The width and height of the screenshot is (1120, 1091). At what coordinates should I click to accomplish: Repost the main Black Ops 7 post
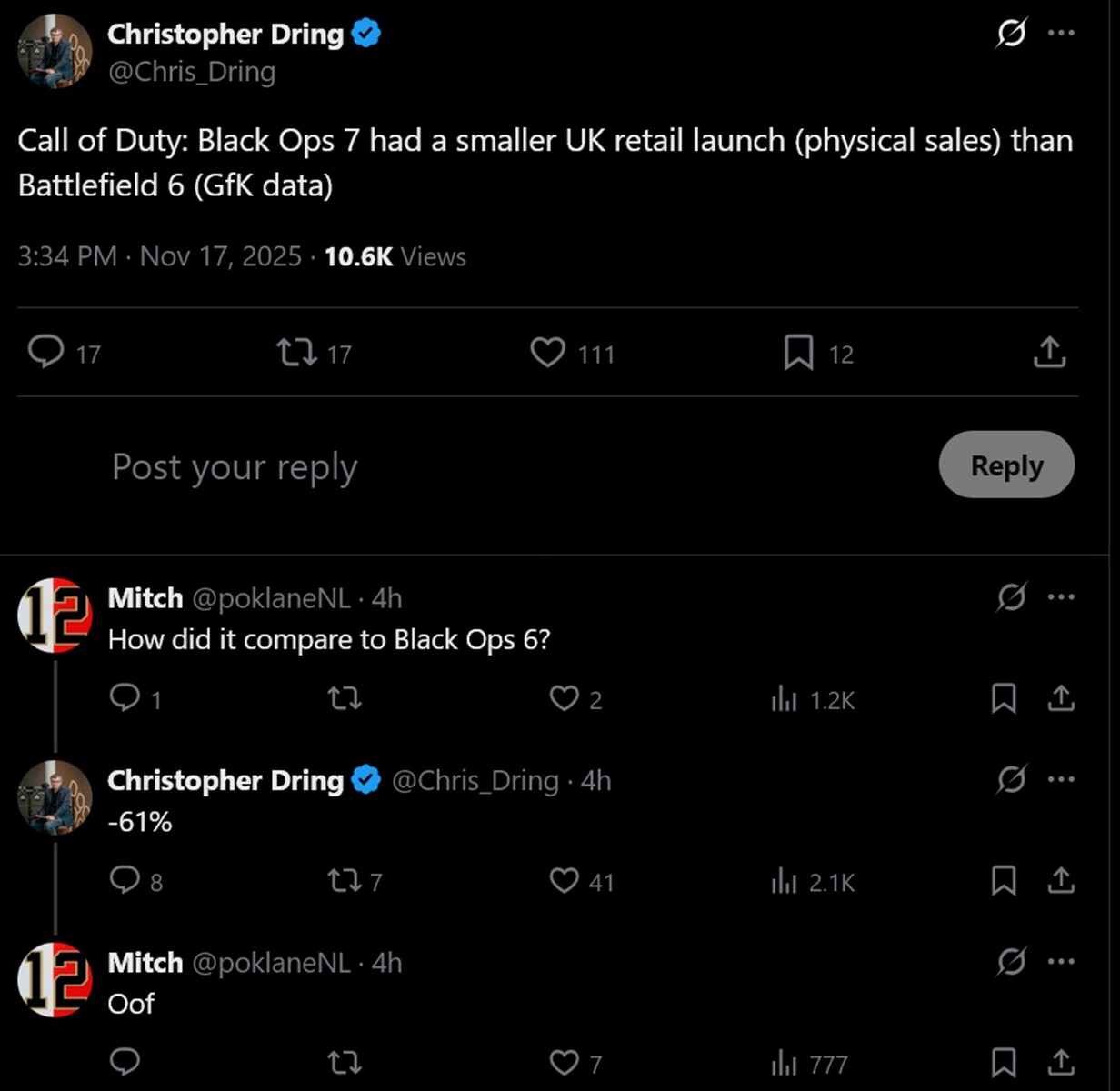tap(296, 353)
